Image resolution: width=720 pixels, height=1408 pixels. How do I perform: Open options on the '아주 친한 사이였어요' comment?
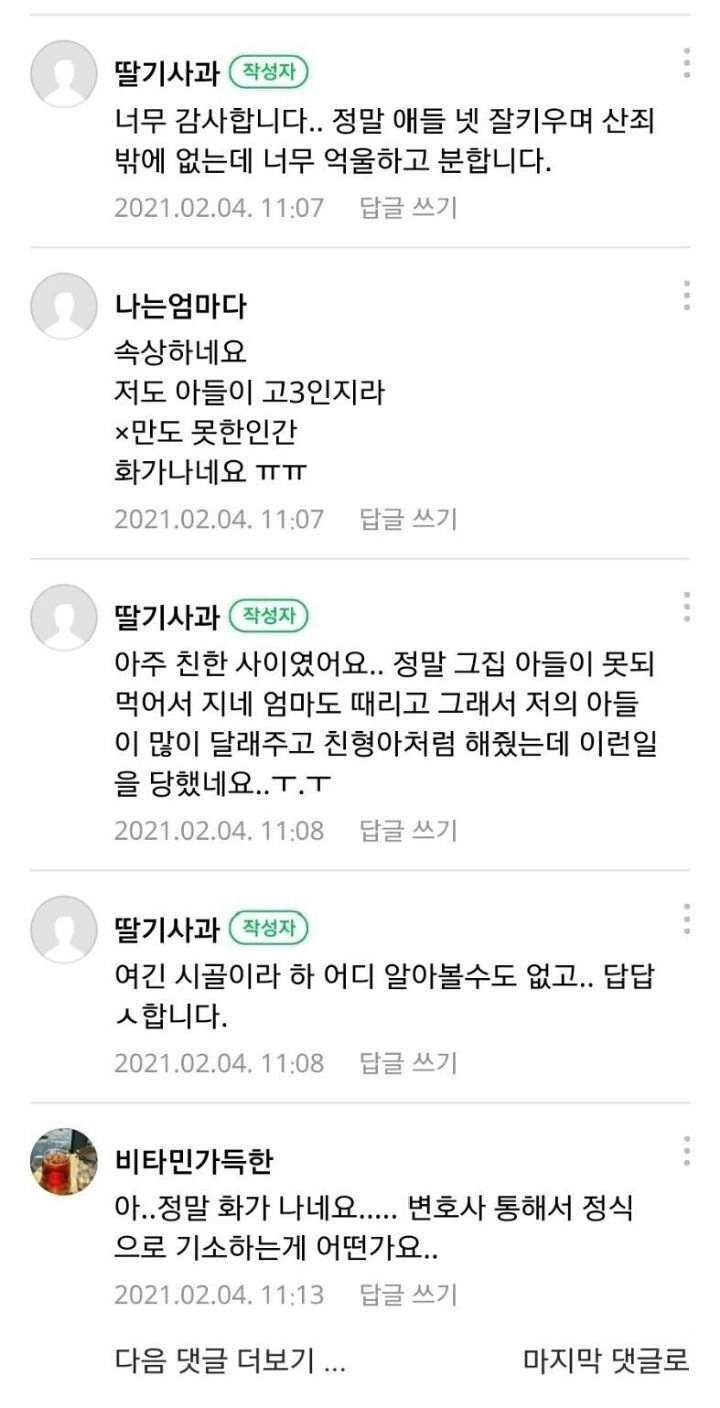686,607
